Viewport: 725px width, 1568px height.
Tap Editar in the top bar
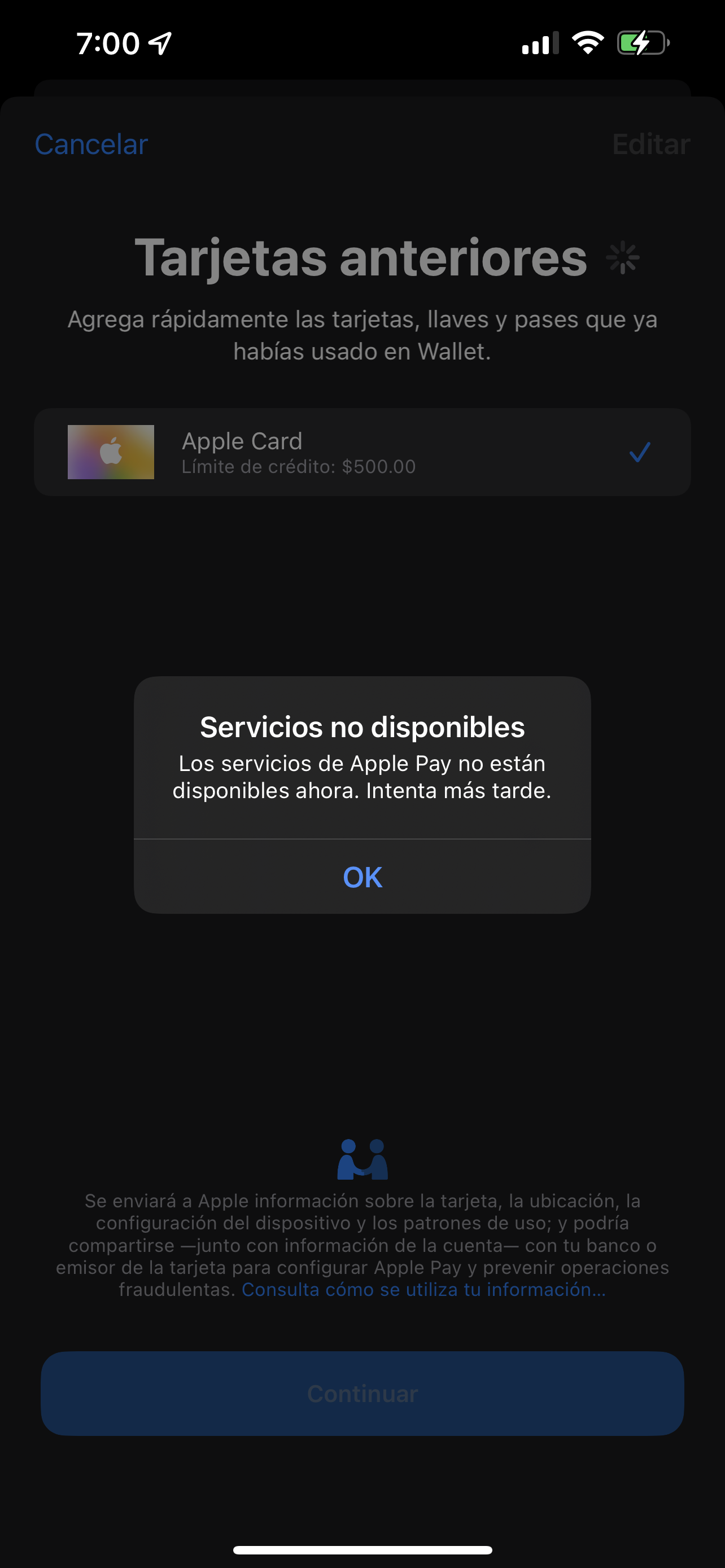pos(650,144)
